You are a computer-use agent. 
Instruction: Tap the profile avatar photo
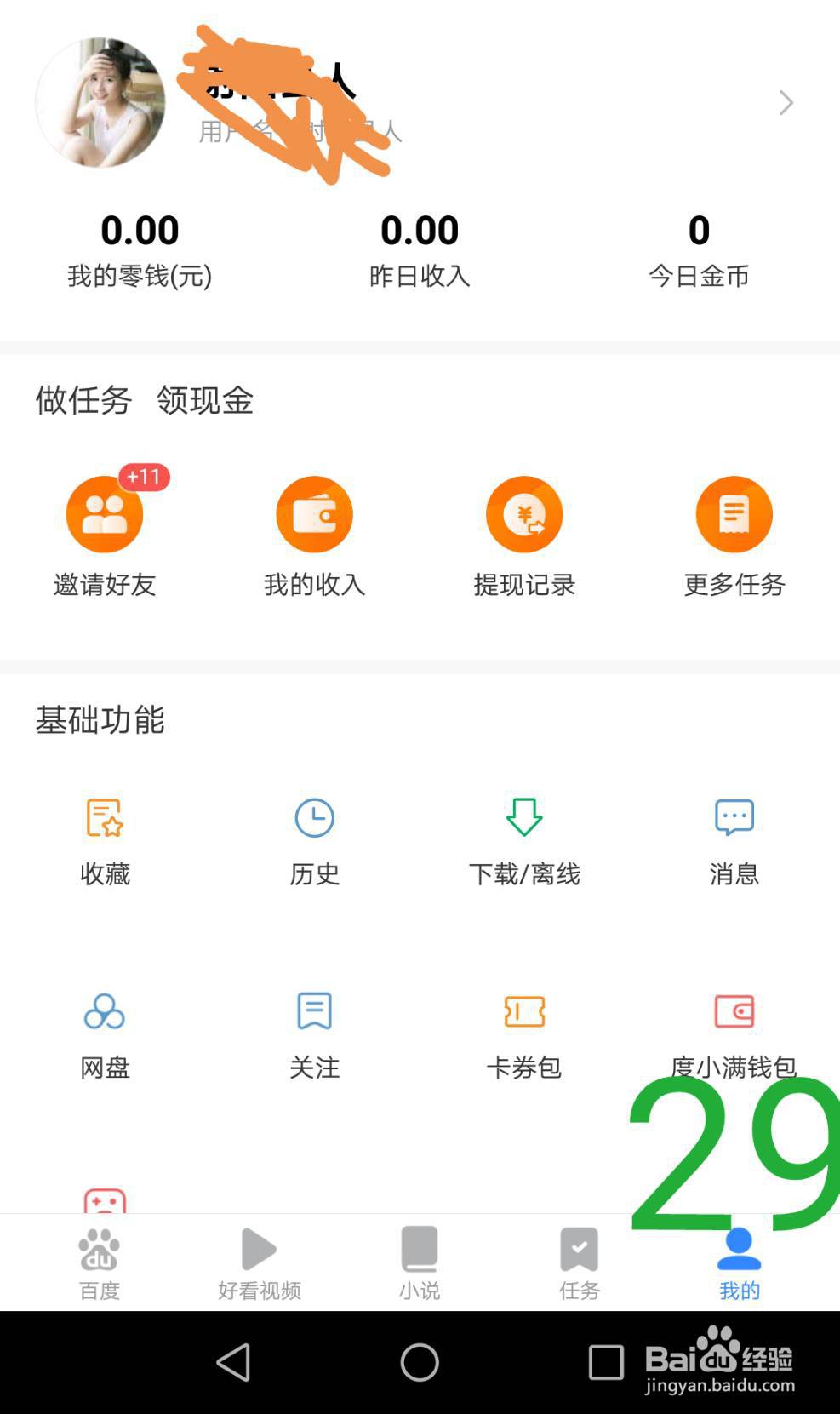tap(101, 102)
